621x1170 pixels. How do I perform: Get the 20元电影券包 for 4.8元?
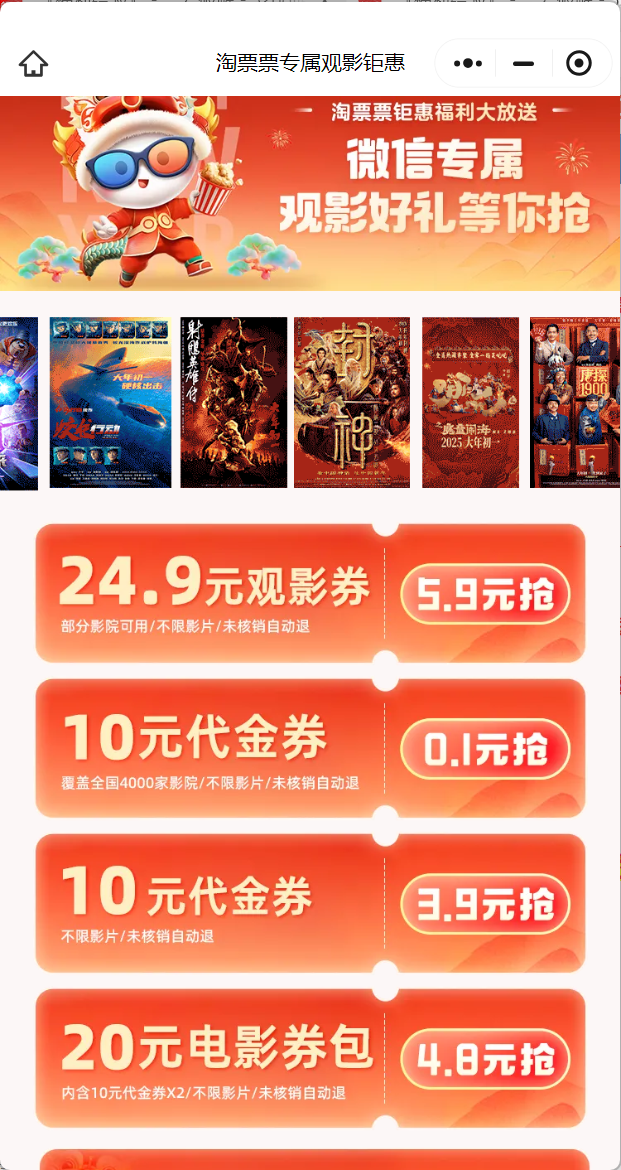485,1059
